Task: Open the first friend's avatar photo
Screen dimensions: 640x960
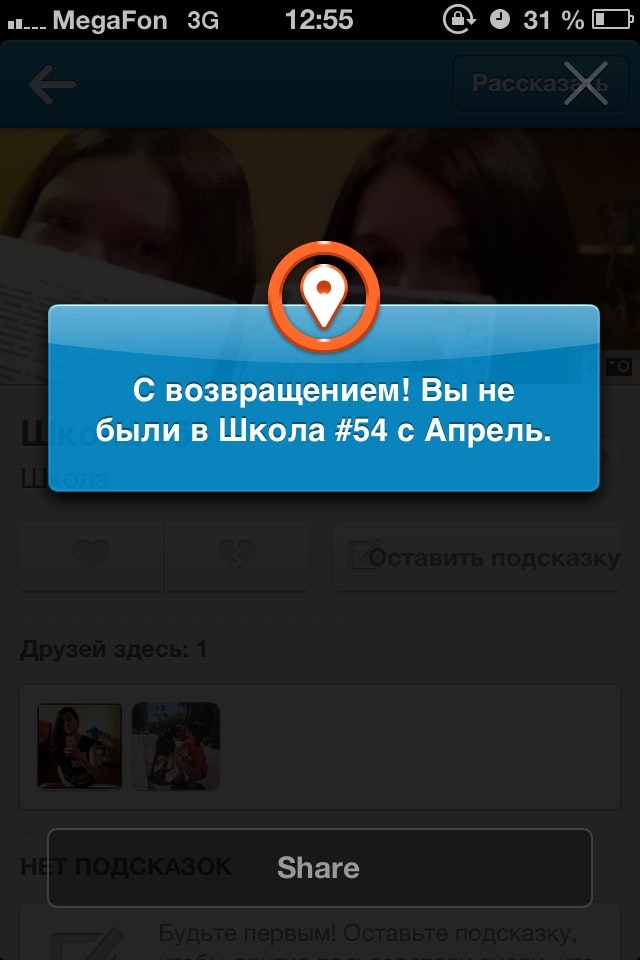Action: [80, 746]
